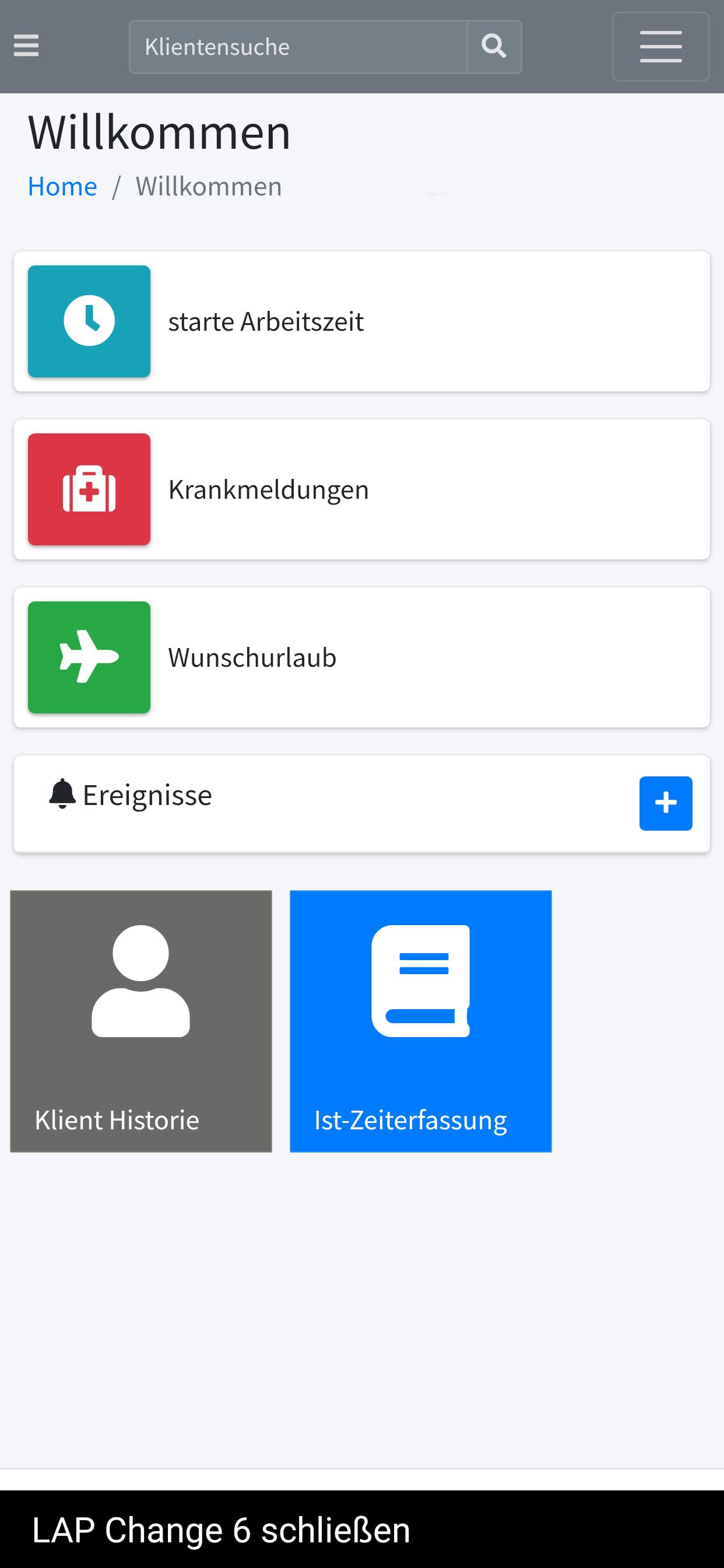Screen dimensions: 724x1568
Task: Go to the Home breadcrumb link
Action: coord(62,186)
